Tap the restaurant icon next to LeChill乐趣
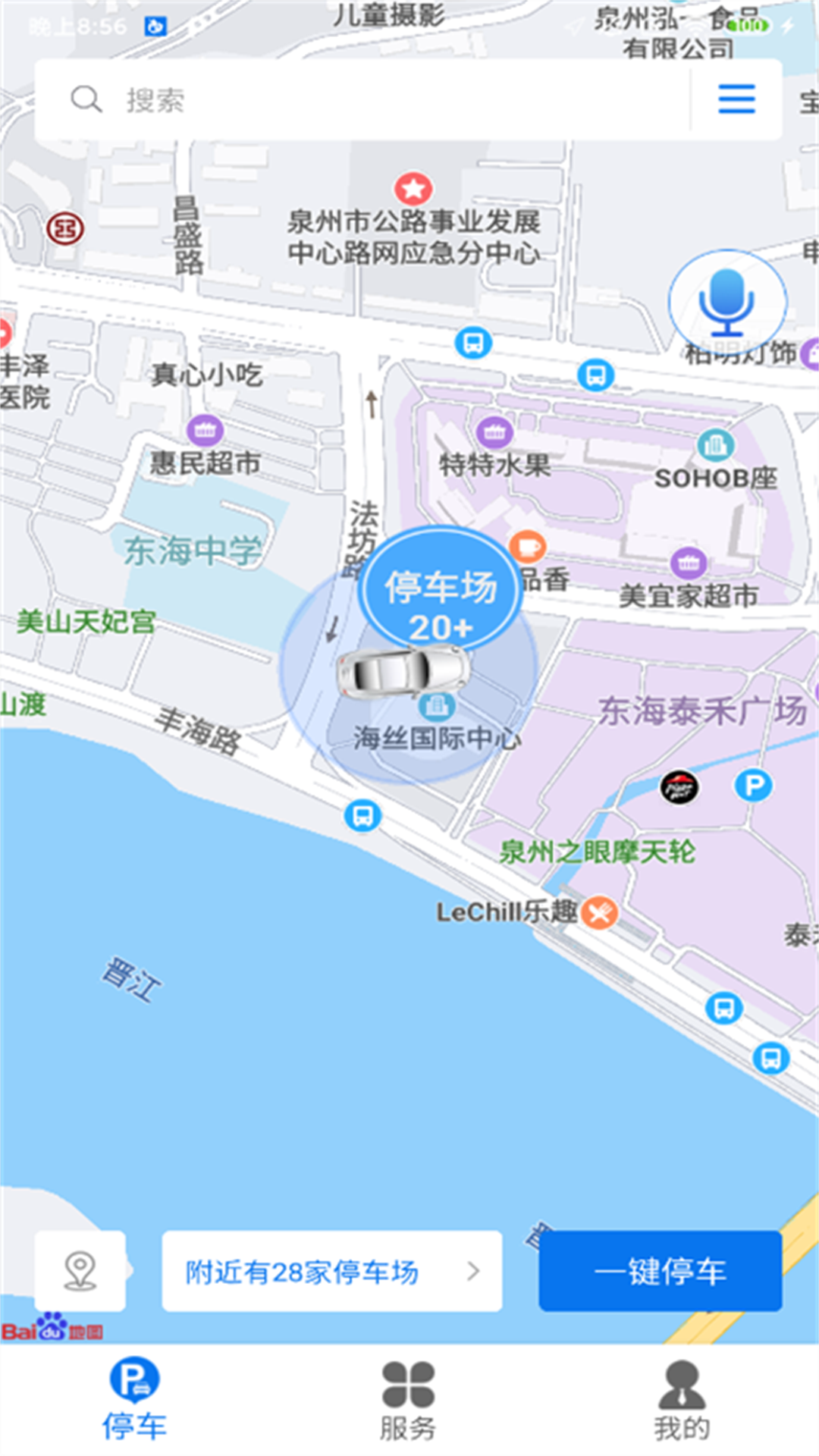Image resolution: width=819 pixels, height=1456 pixels. [599, 912]
